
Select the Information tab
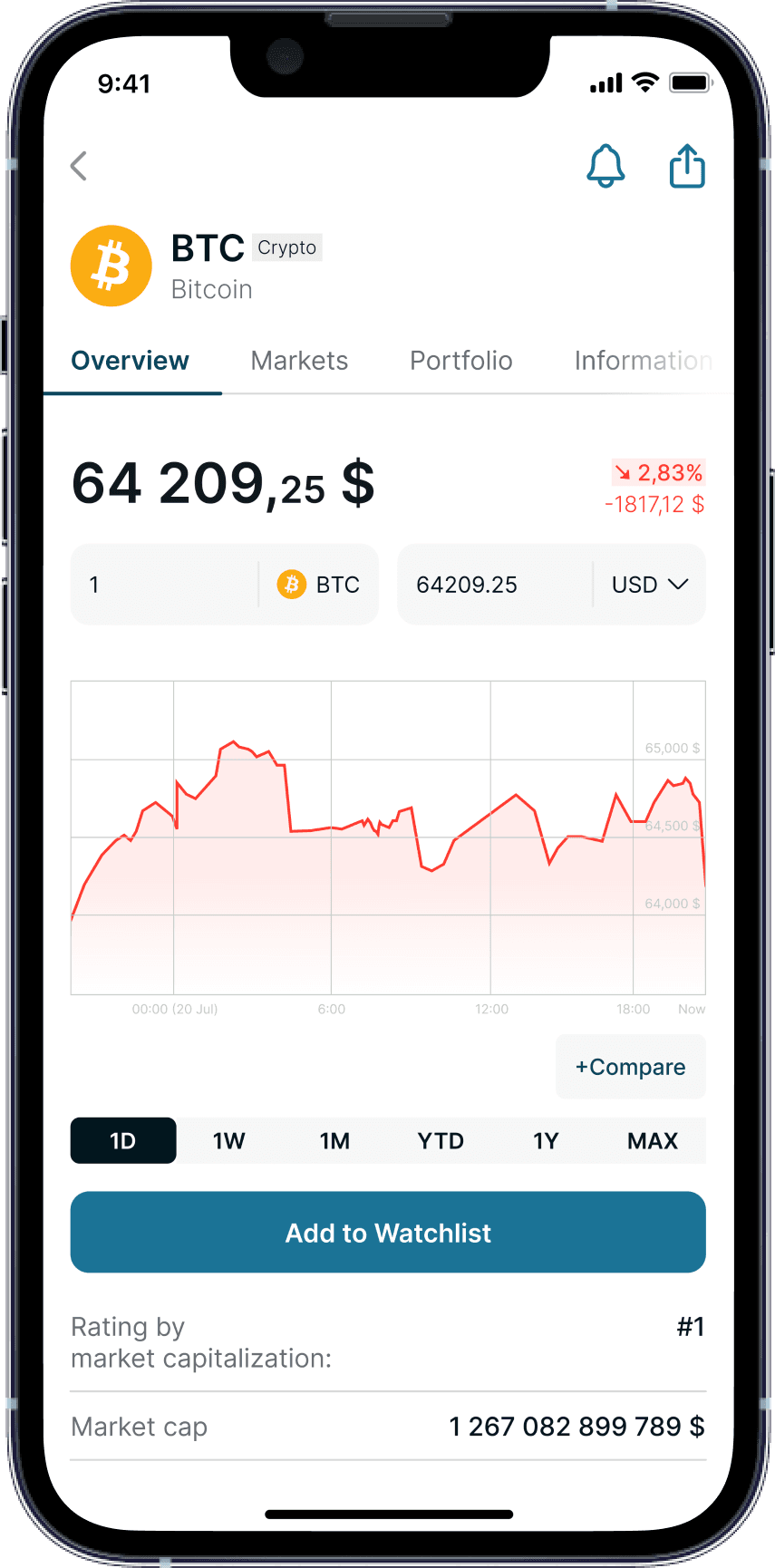[x=643, y=361]
